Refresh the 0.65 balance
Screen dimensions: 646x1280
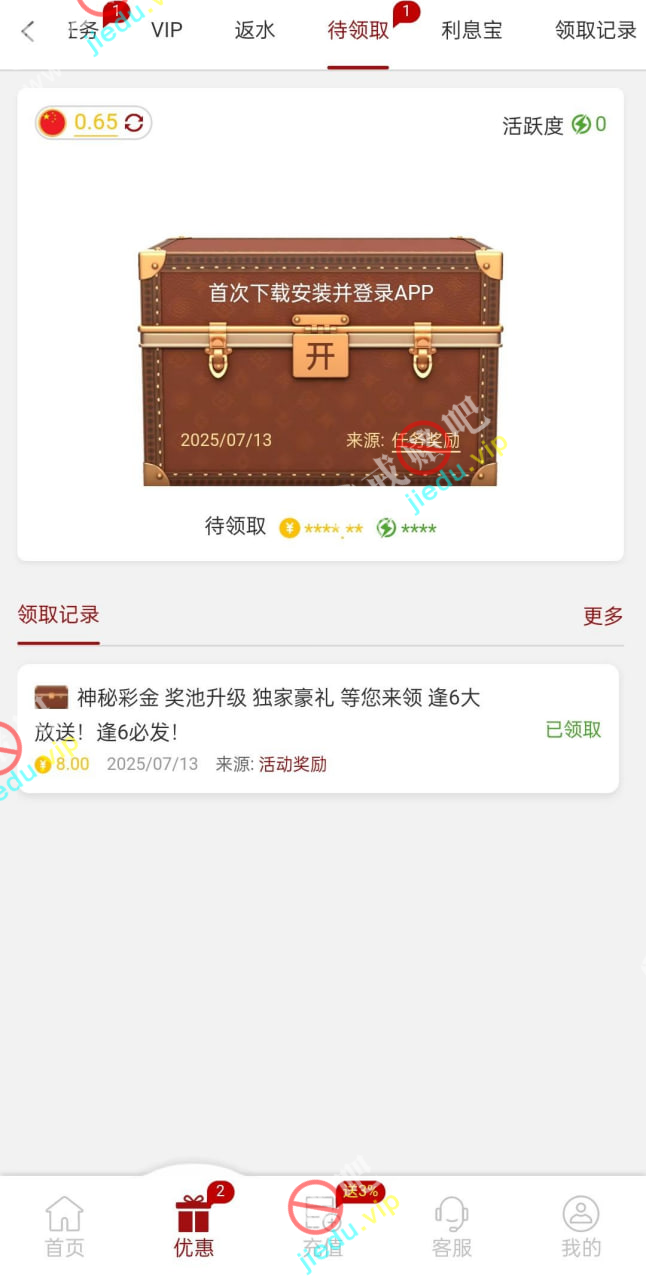(134, 123)
